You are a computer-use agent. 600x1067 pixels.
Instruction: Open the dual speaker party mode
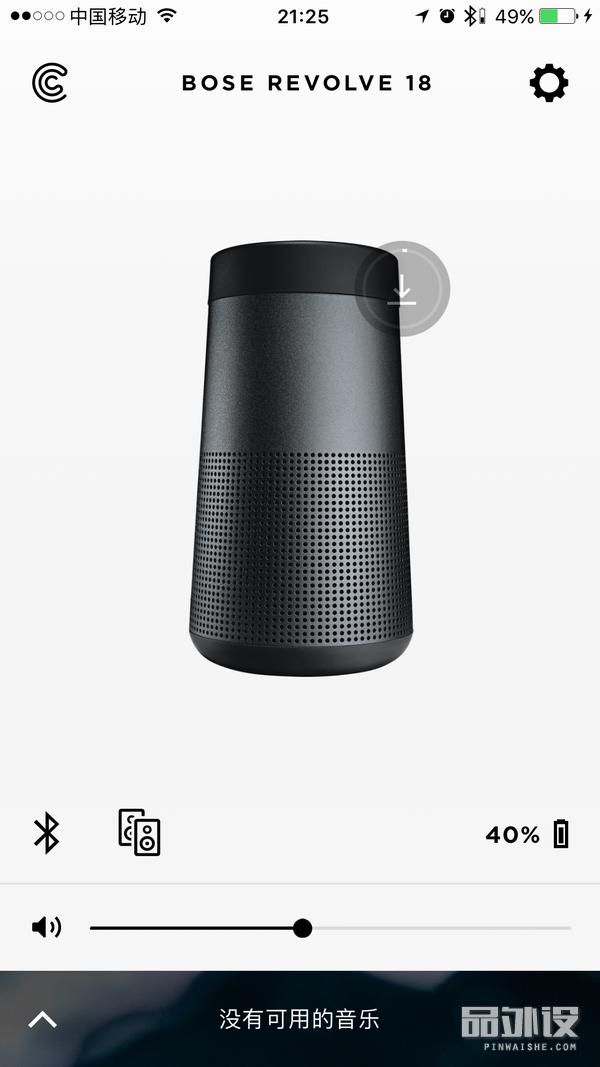point(139,832)
